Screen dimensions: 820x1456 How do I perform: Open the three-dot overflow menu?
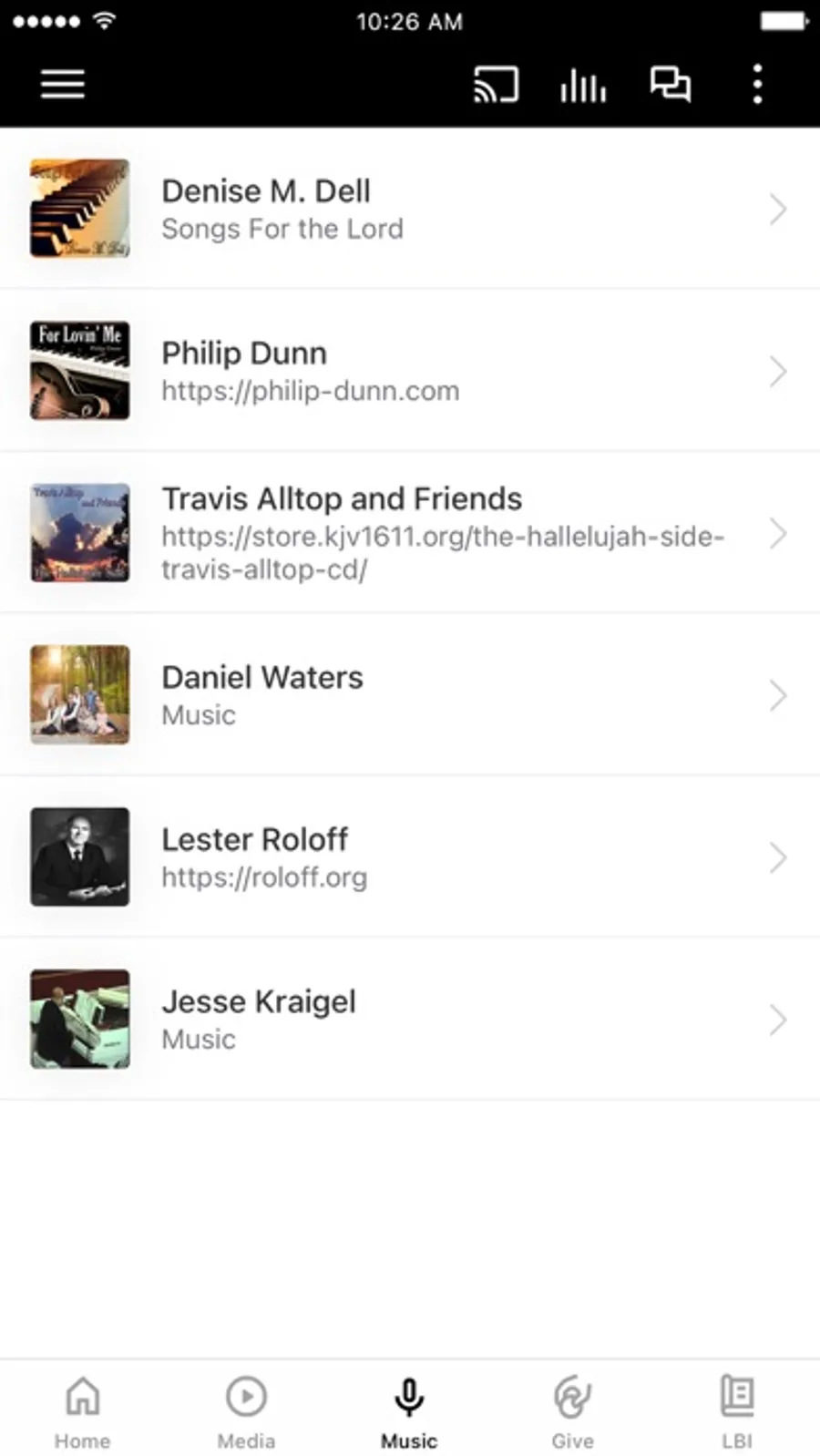(757, 84)
